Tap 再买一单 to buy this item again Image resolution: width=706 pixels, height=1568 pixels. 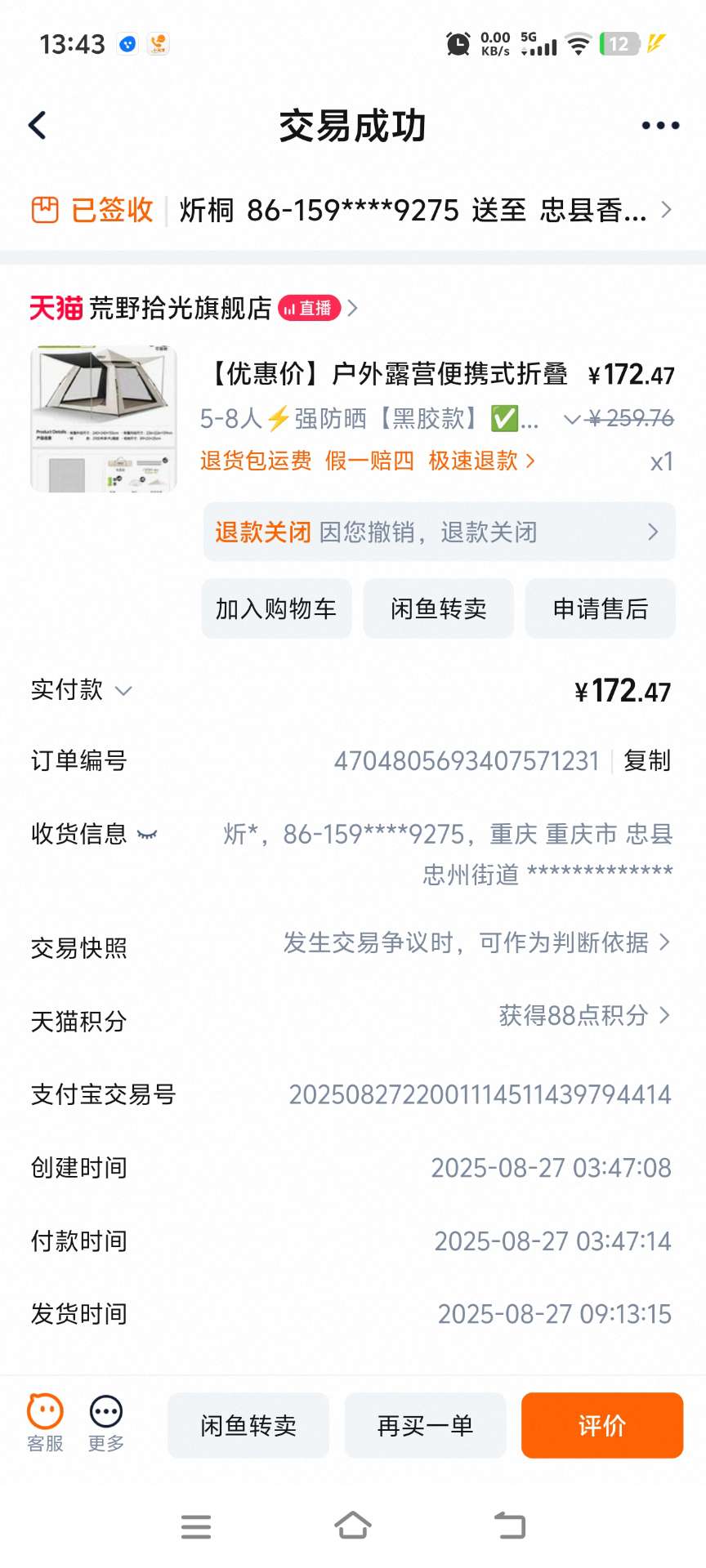point(425,1425)
